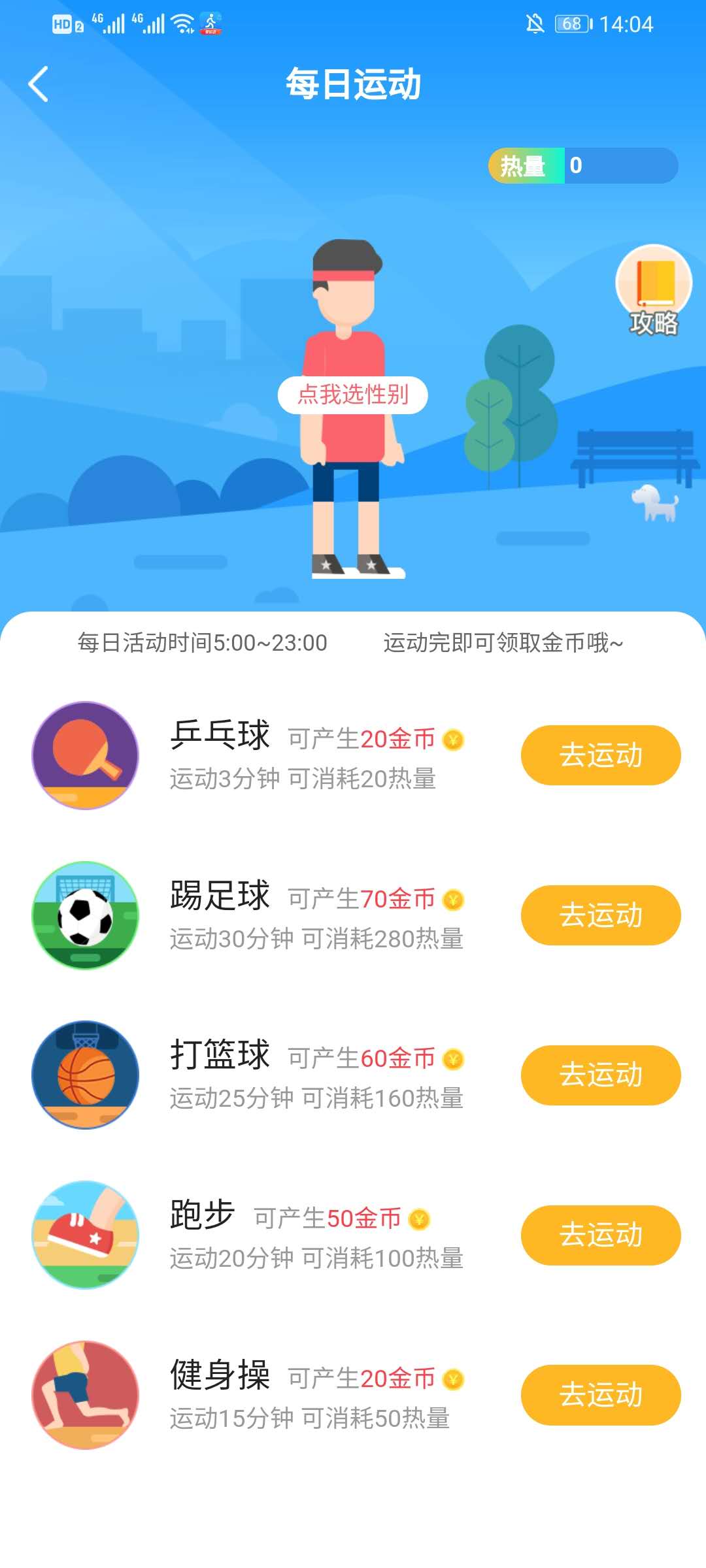
Task: Go back from 每日运动 page
Action: tap(39, 84)
